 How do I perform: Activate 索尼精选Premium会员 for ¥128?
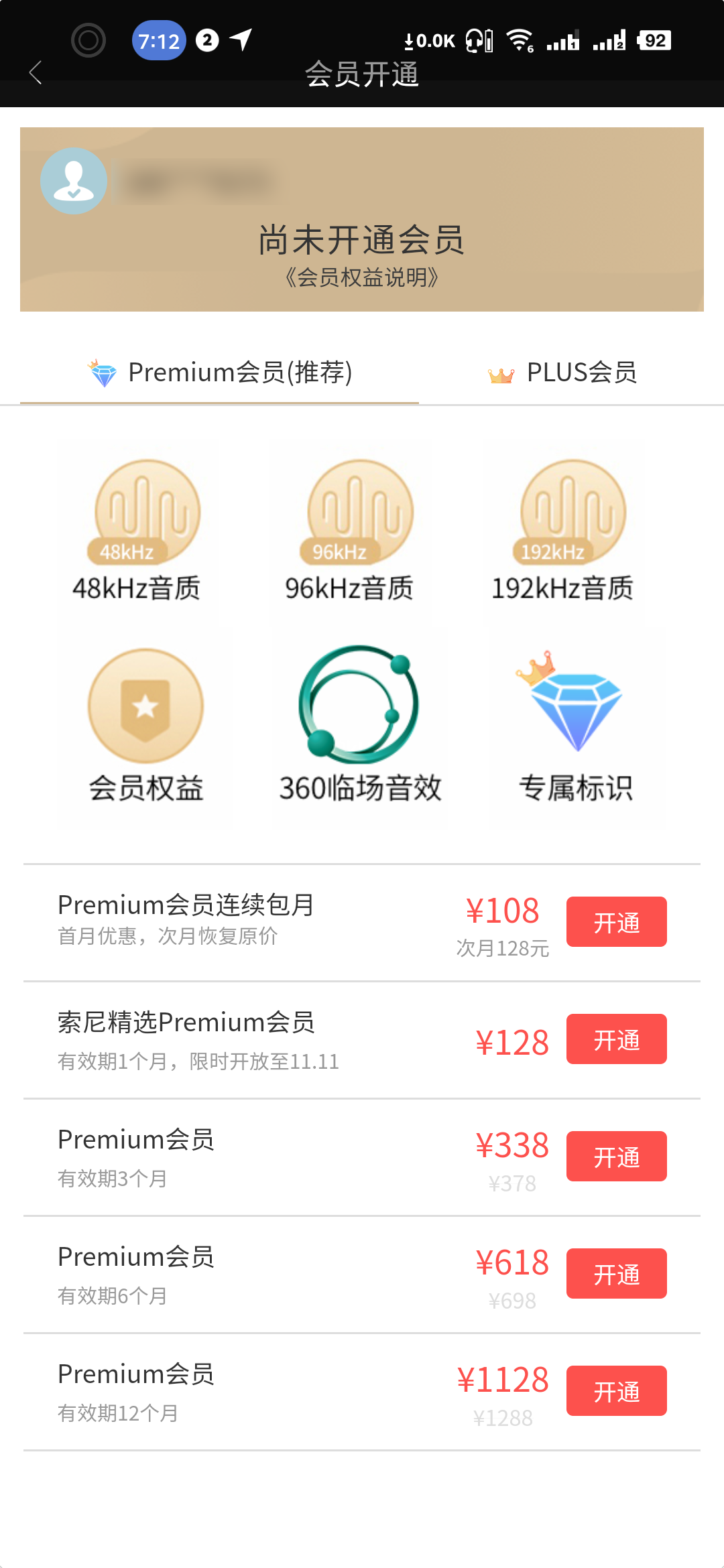[616, 1039]
